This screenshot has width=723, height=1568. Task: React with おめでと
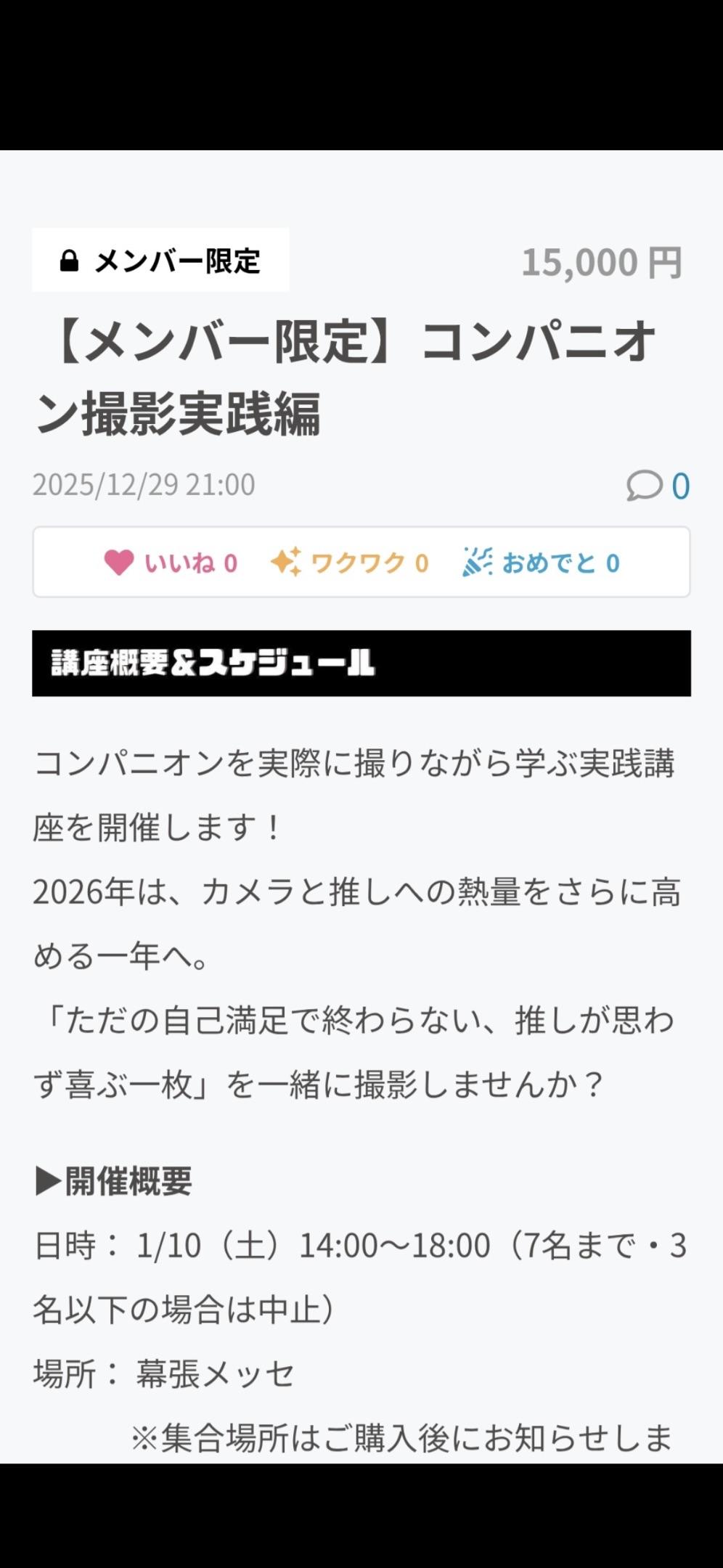pyautogui.click(x=541, y=563)
